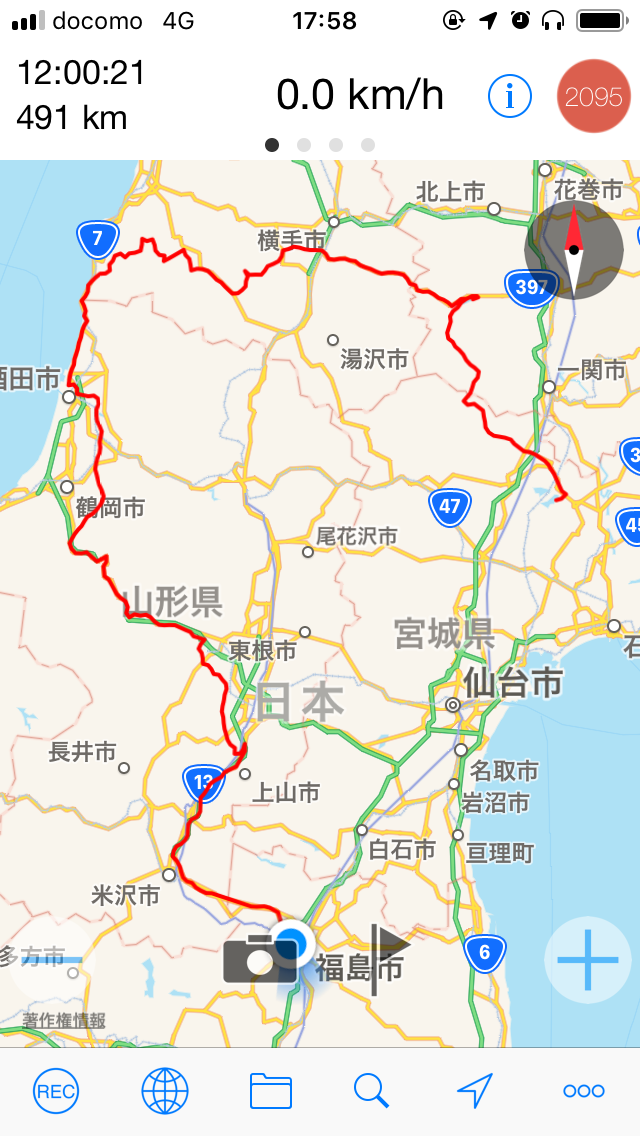
Task: Start track recording with REC
Action: click(x=55, y=1091)
